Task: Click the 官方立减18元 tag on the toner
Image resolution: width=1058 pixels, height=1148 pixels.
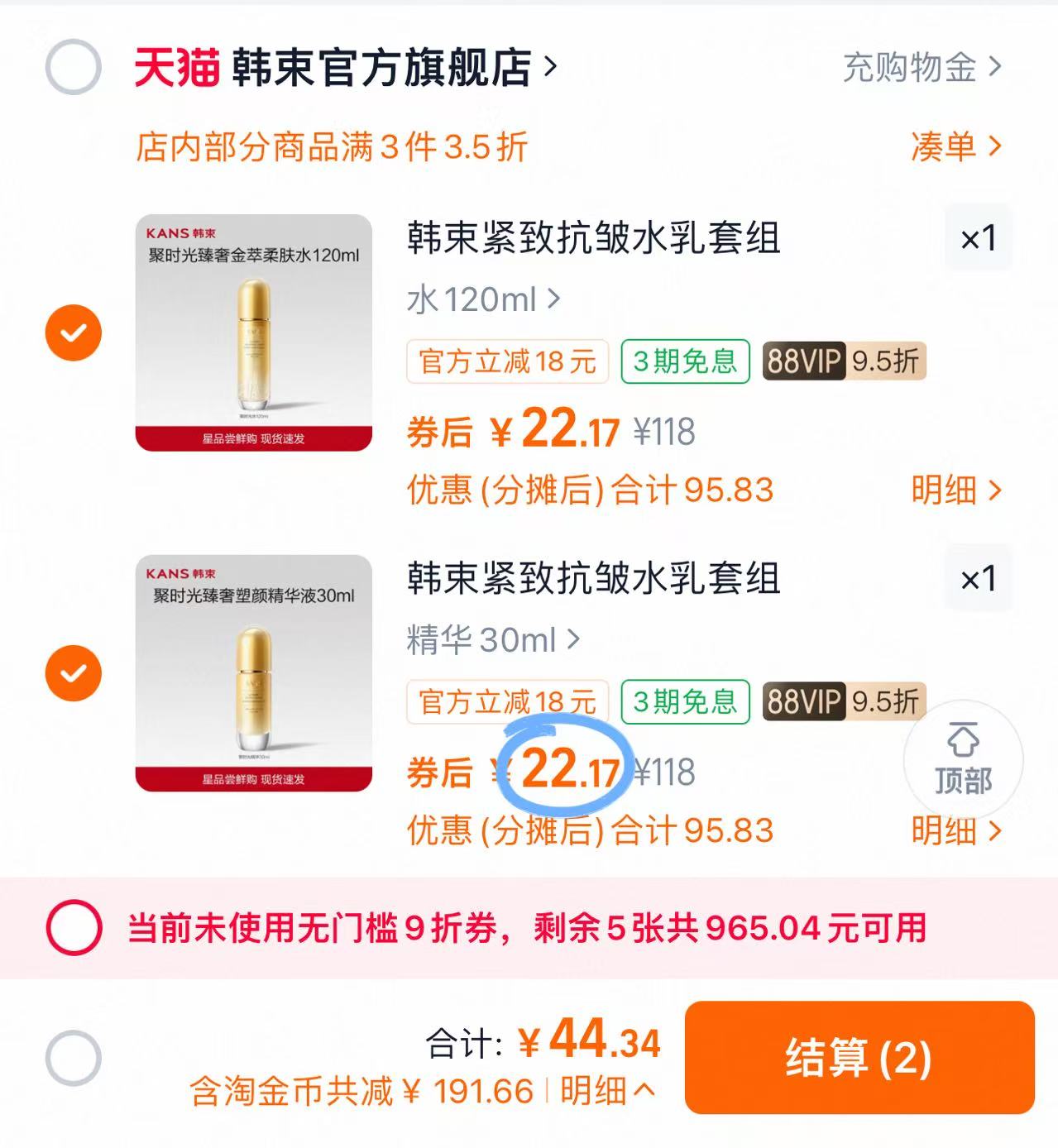Action: [507, 361]
